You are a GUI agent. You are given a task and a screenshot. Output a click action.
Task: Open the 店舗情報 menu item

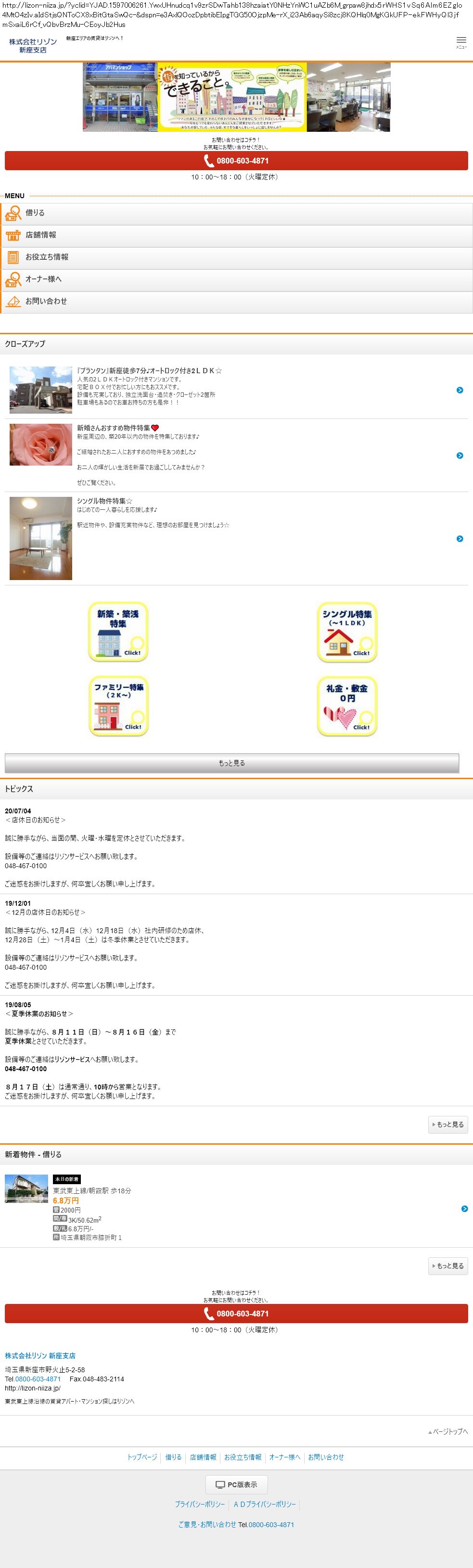coord(236,235)
